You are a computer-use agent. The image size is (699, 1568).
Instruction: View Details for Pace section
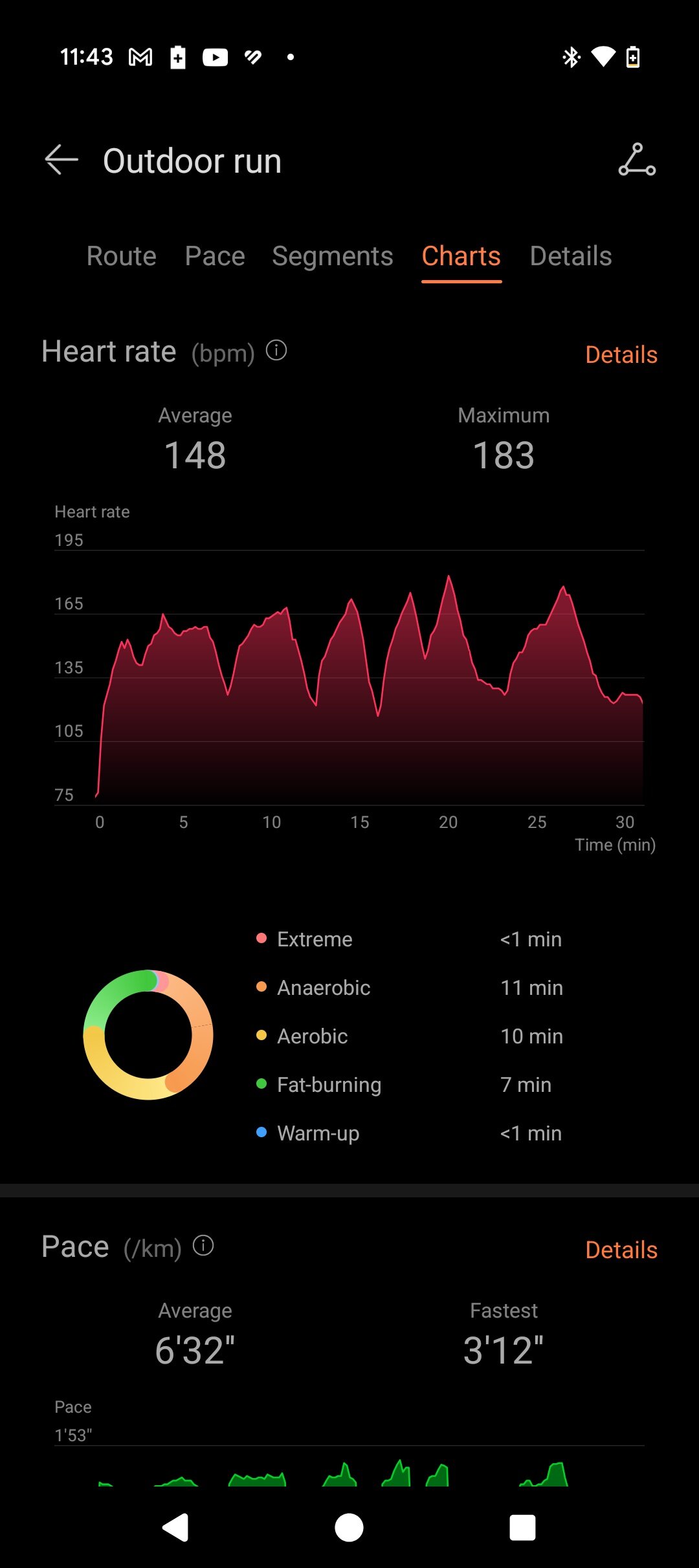point(621,1250)
